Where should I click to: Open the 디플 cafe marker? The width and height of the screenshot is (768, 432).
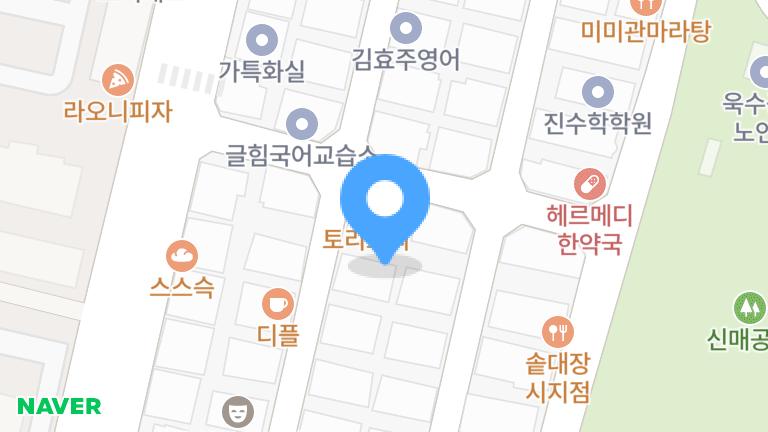pyautogui.click(x=277, y=304)
